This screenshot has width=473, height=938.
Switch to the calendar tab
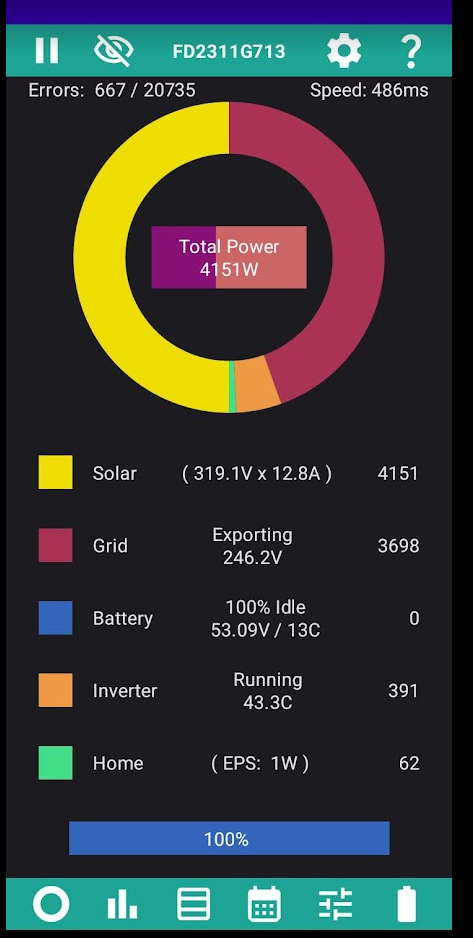click(264, 903)
